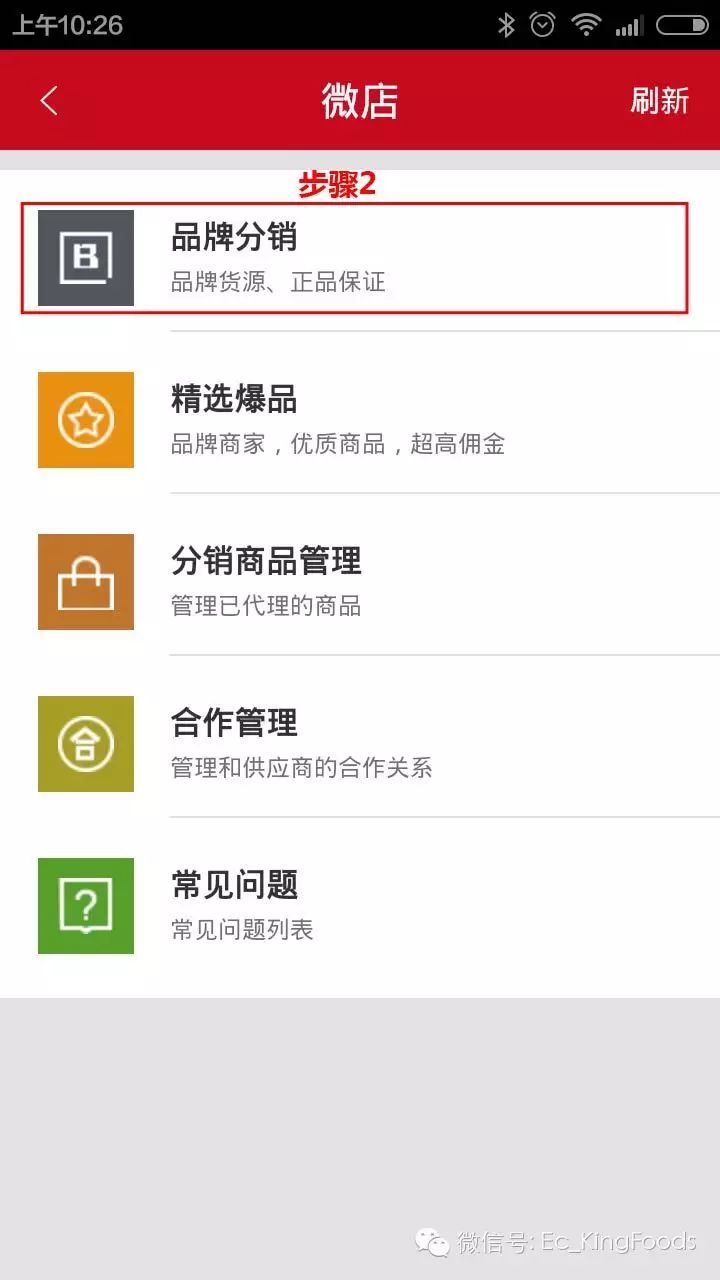Open 常见问题 FAQ list

tap(360, 906)
